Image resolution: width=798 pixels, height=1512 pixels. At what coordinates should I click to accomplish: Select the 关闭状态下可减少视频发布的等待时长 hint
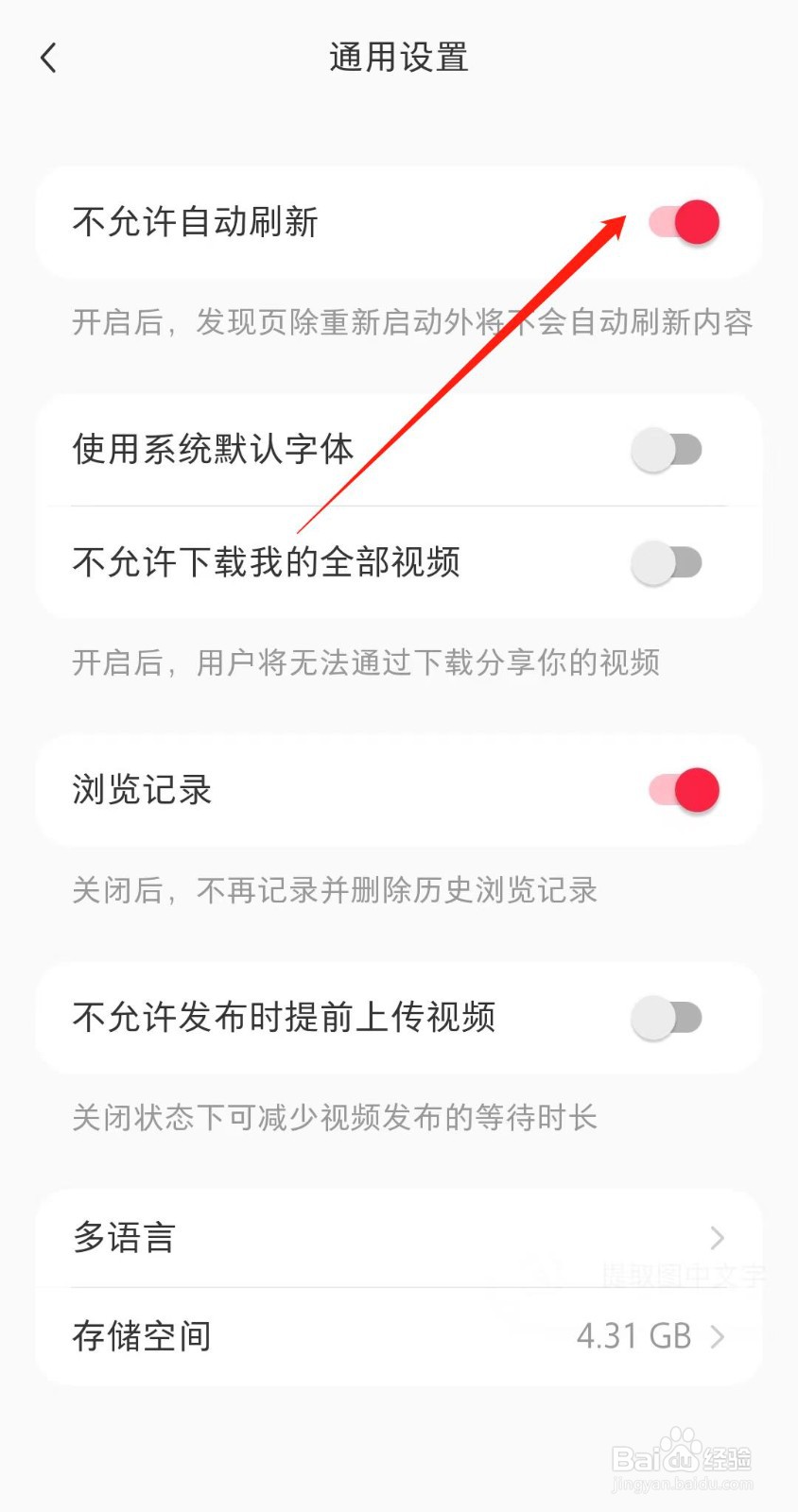[336, 1118]
